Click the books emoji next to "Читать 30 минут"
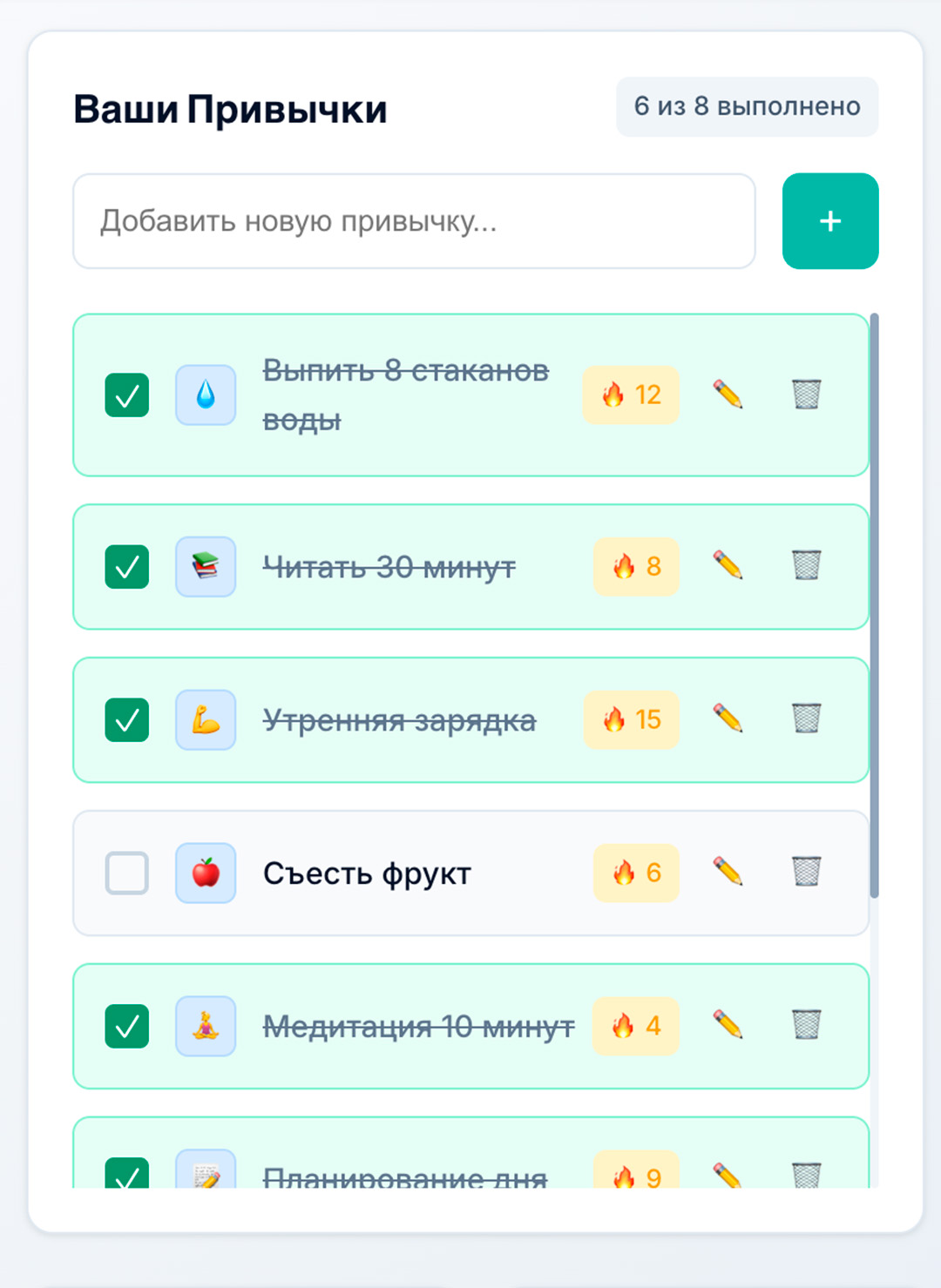941x1288 pixels. [206, 566]
